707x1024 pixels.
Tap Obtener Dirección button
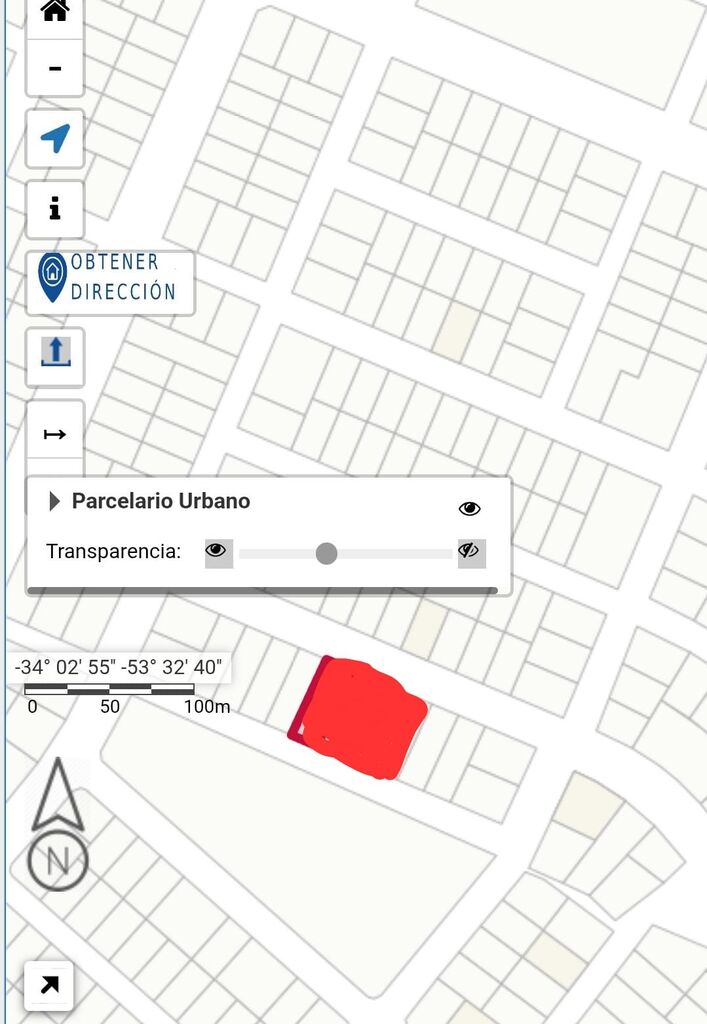[110, 283]
